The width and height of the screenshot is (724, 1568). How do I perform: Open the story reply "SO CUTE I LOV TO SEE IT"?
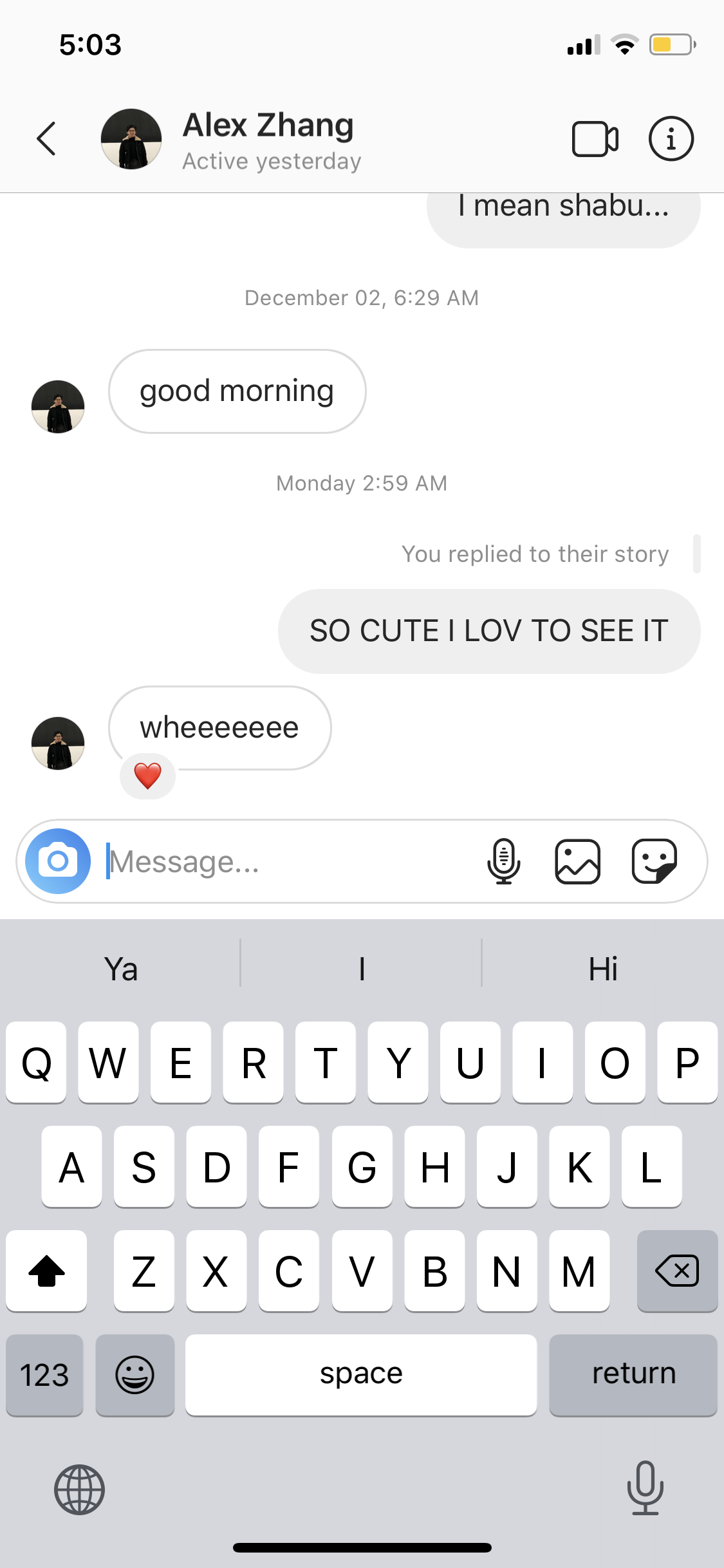489,631
